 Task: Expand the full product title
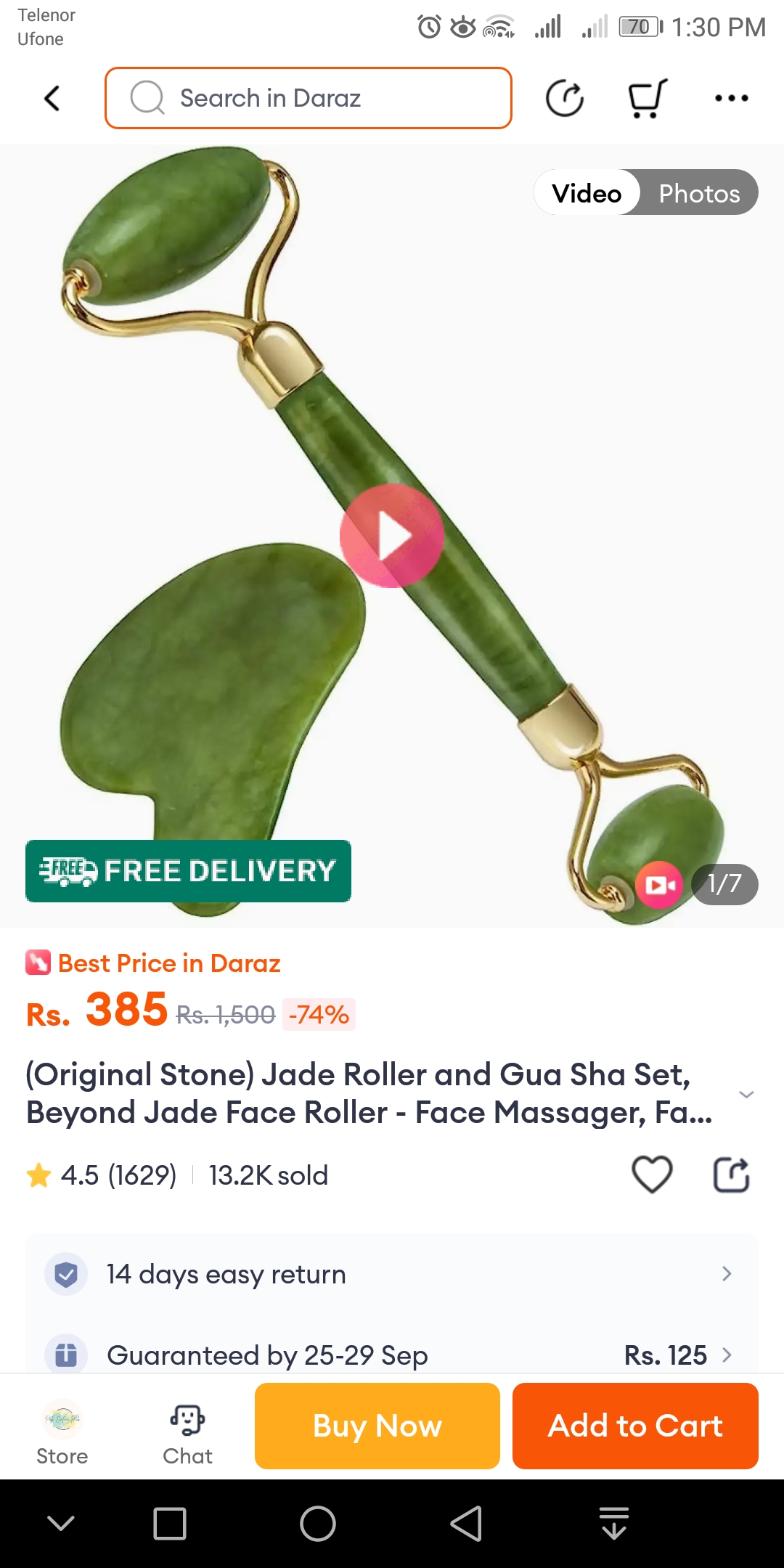746,1094
